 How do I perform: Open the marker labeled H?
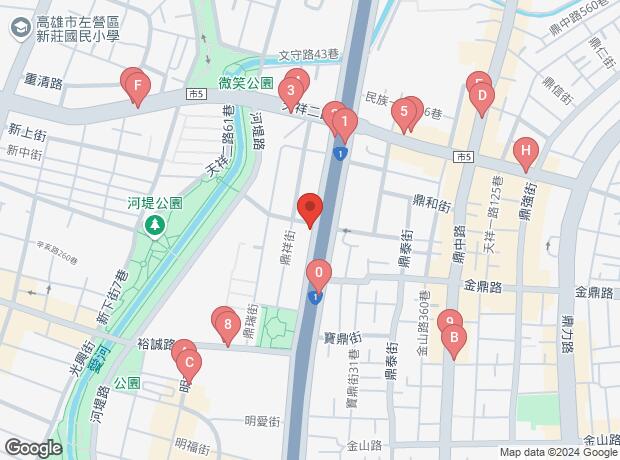(x=524, y=153)
